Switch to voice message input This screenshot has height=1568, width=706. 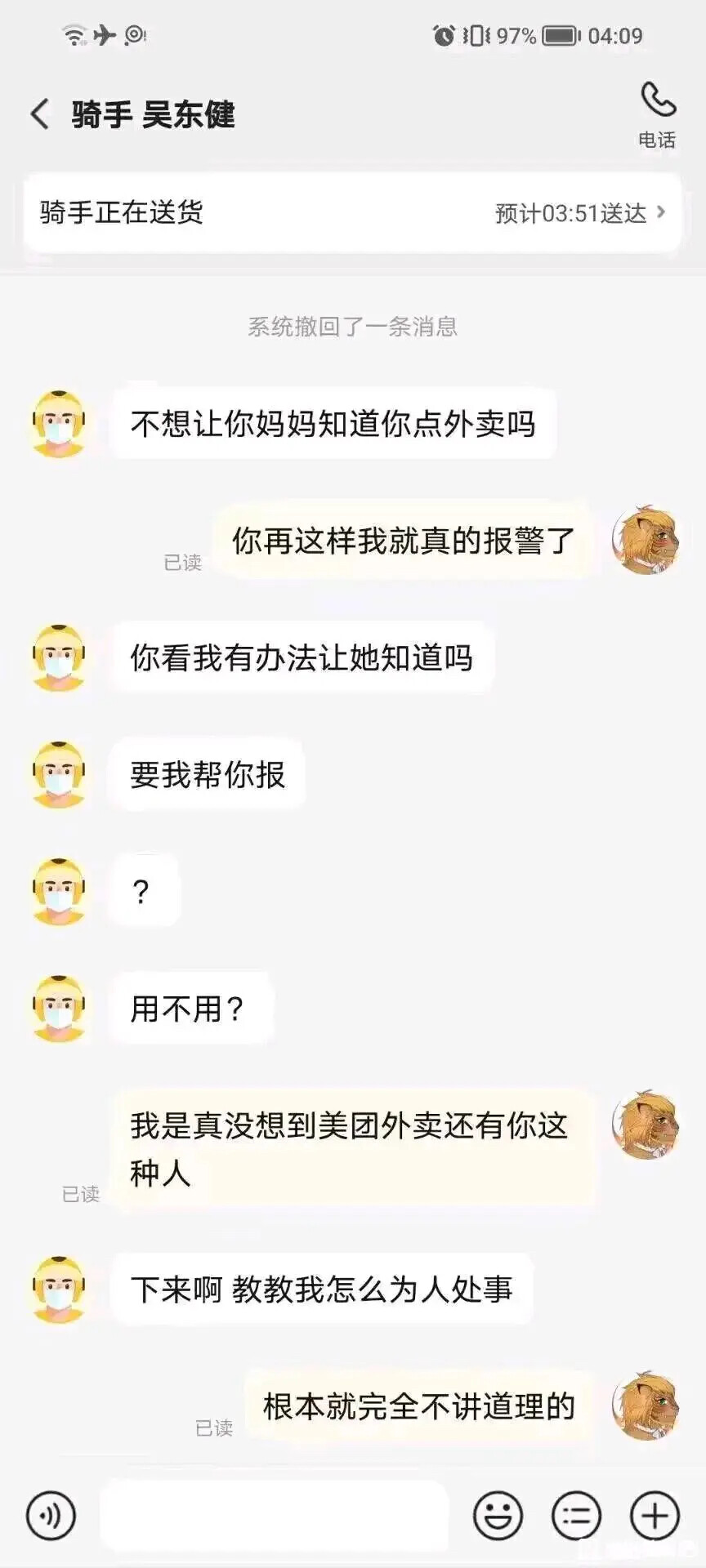(51, 1516)
